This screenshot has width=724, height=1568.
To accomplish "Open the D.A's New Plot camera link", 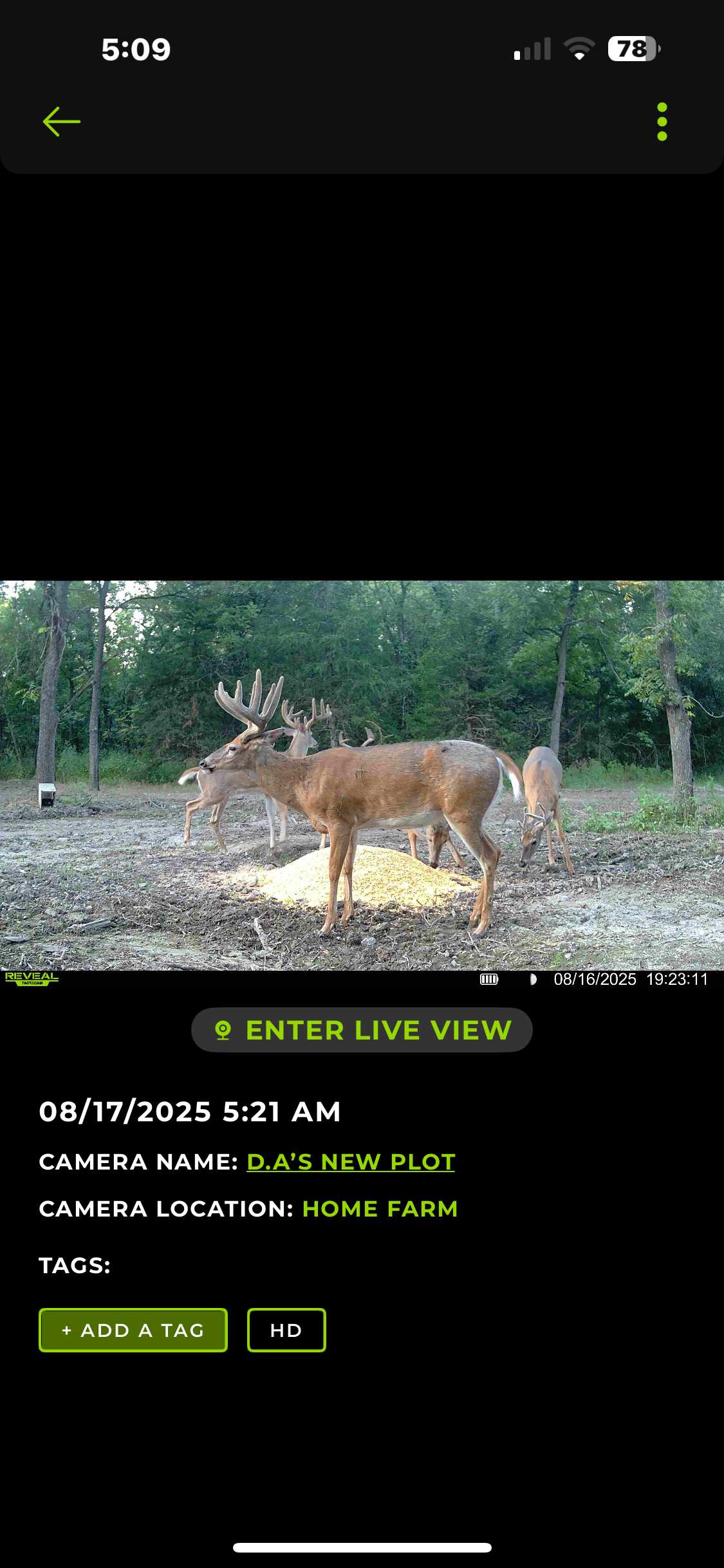I will [x=351, y=1162].
